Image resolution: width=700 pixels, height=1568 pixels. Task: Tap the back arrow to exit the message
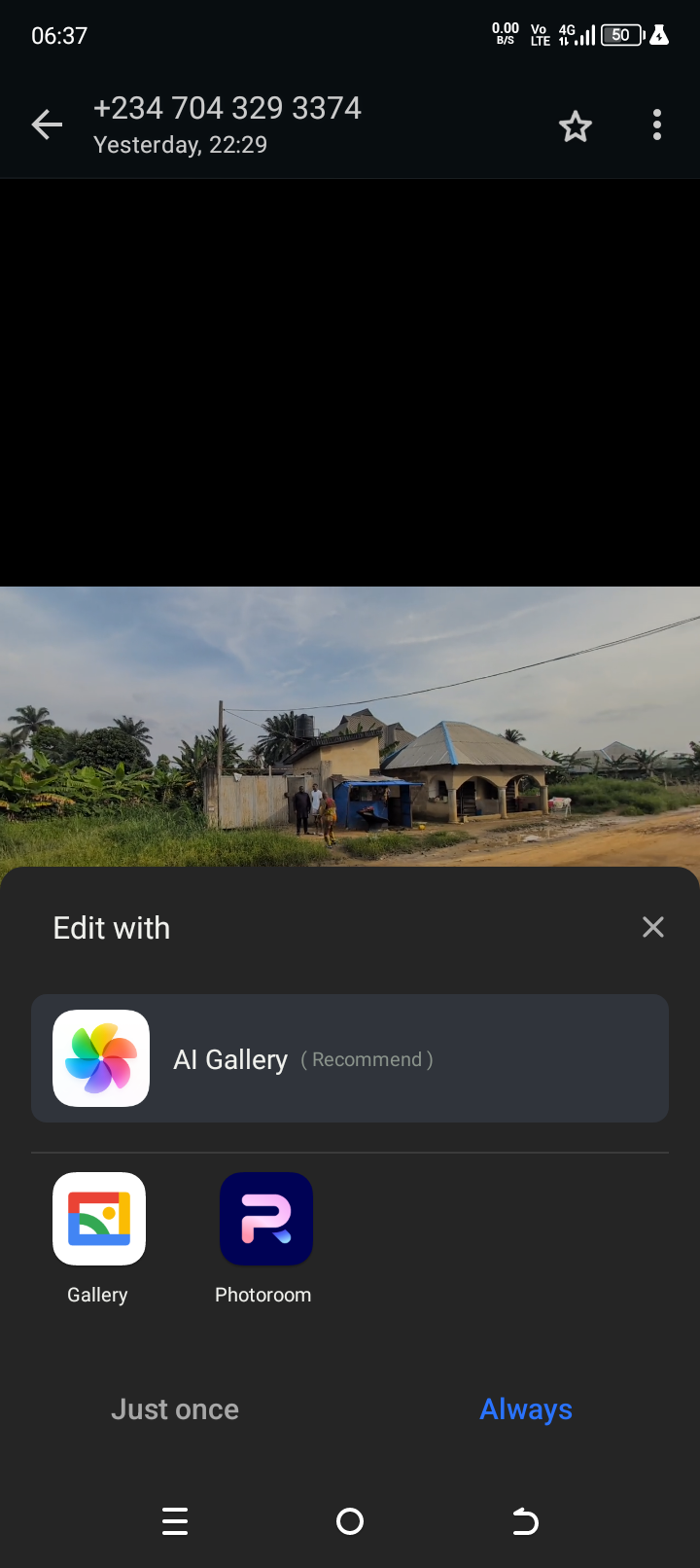(46, 125)
